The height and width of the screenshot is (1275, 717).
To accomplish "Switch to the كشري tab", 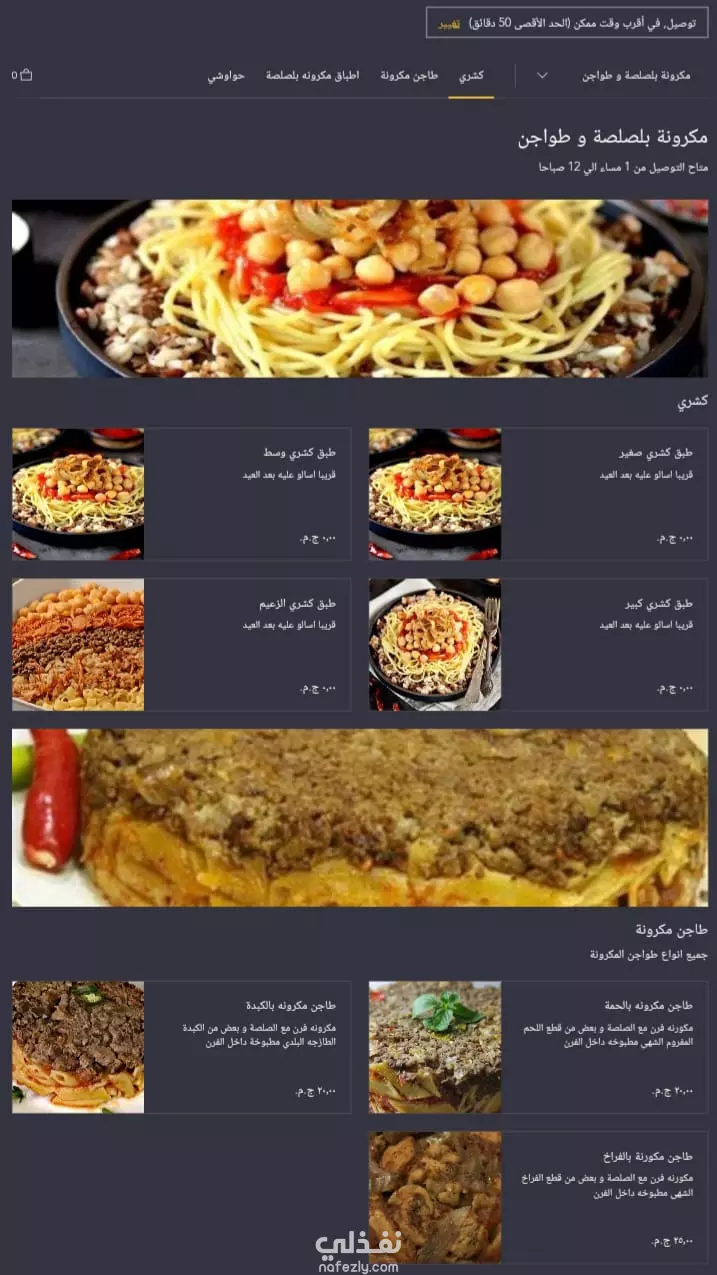I will (471, 76).
